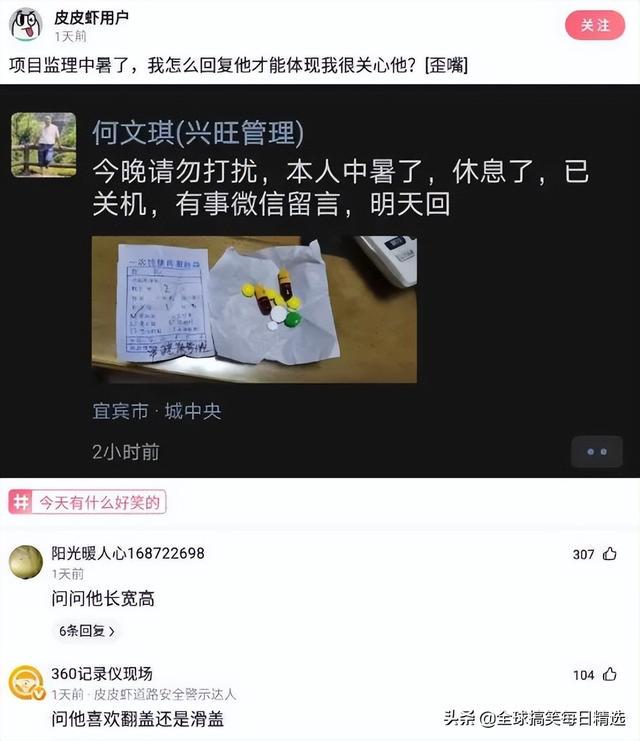Expand the 6条回复 replies

point(87,631)
